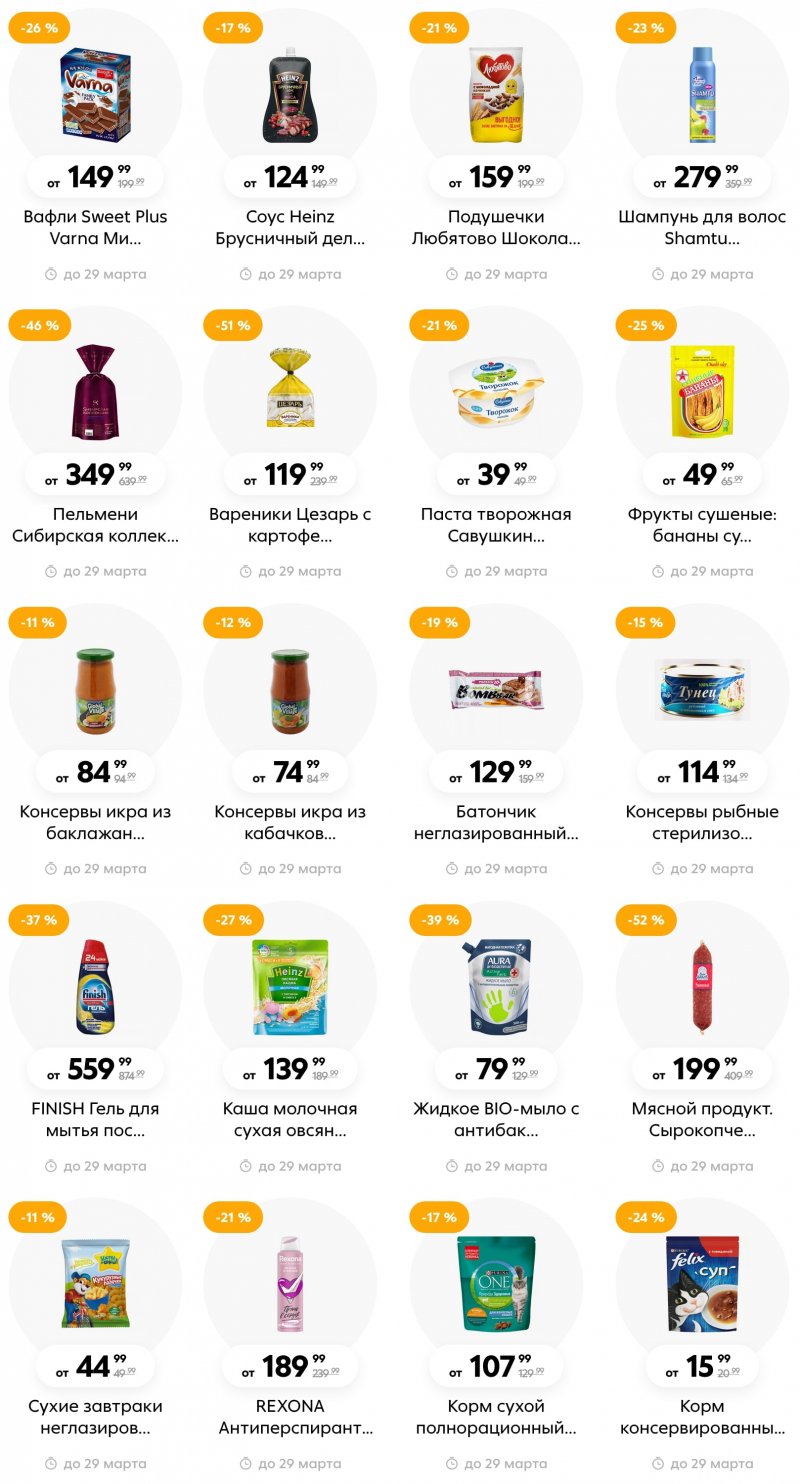View Паста творожная Савушкин product
The image size is (800, 1484).
pos(496,388)
